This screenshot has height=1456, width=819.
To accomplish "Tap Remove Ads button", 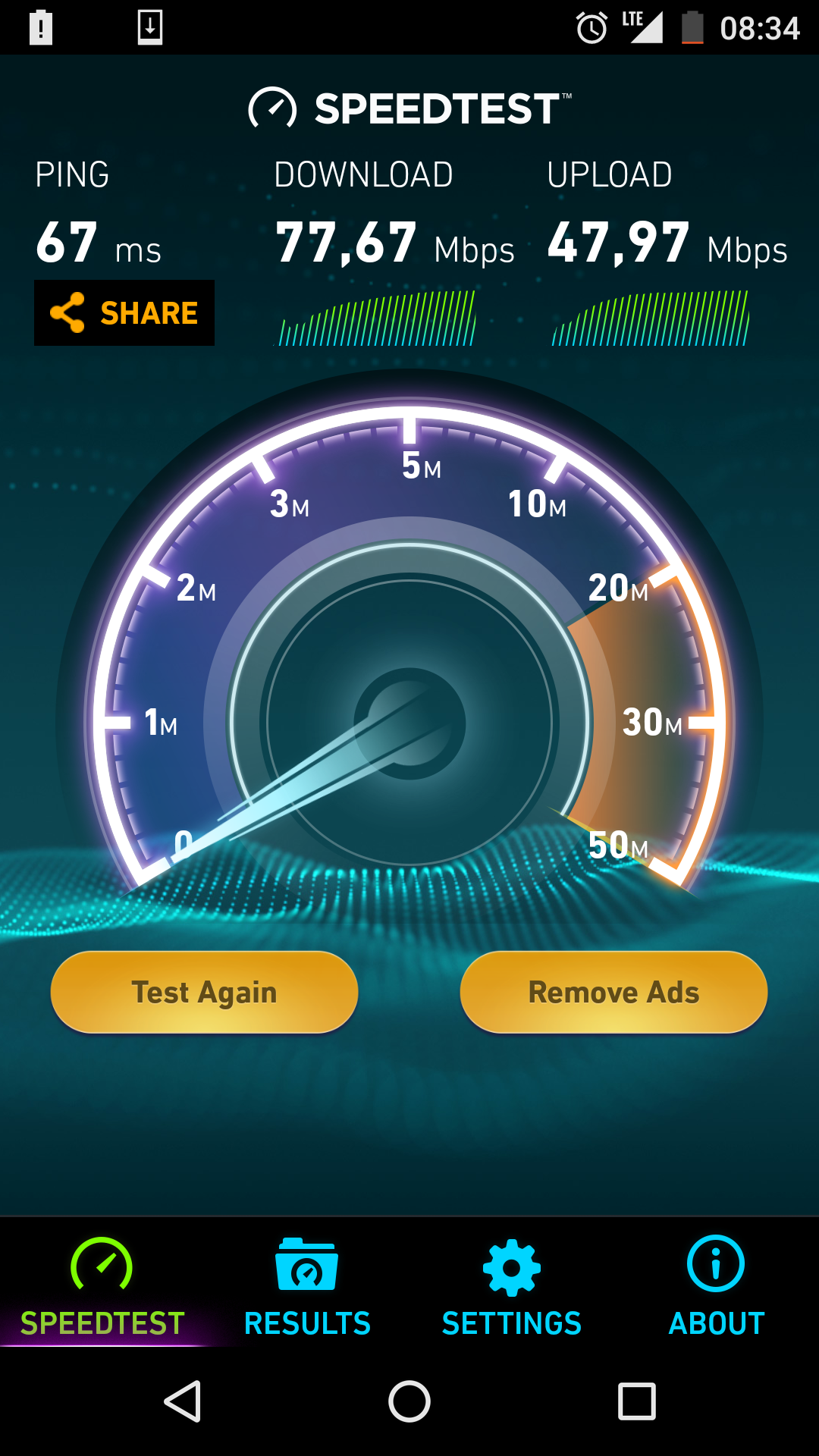I will 613,992.
